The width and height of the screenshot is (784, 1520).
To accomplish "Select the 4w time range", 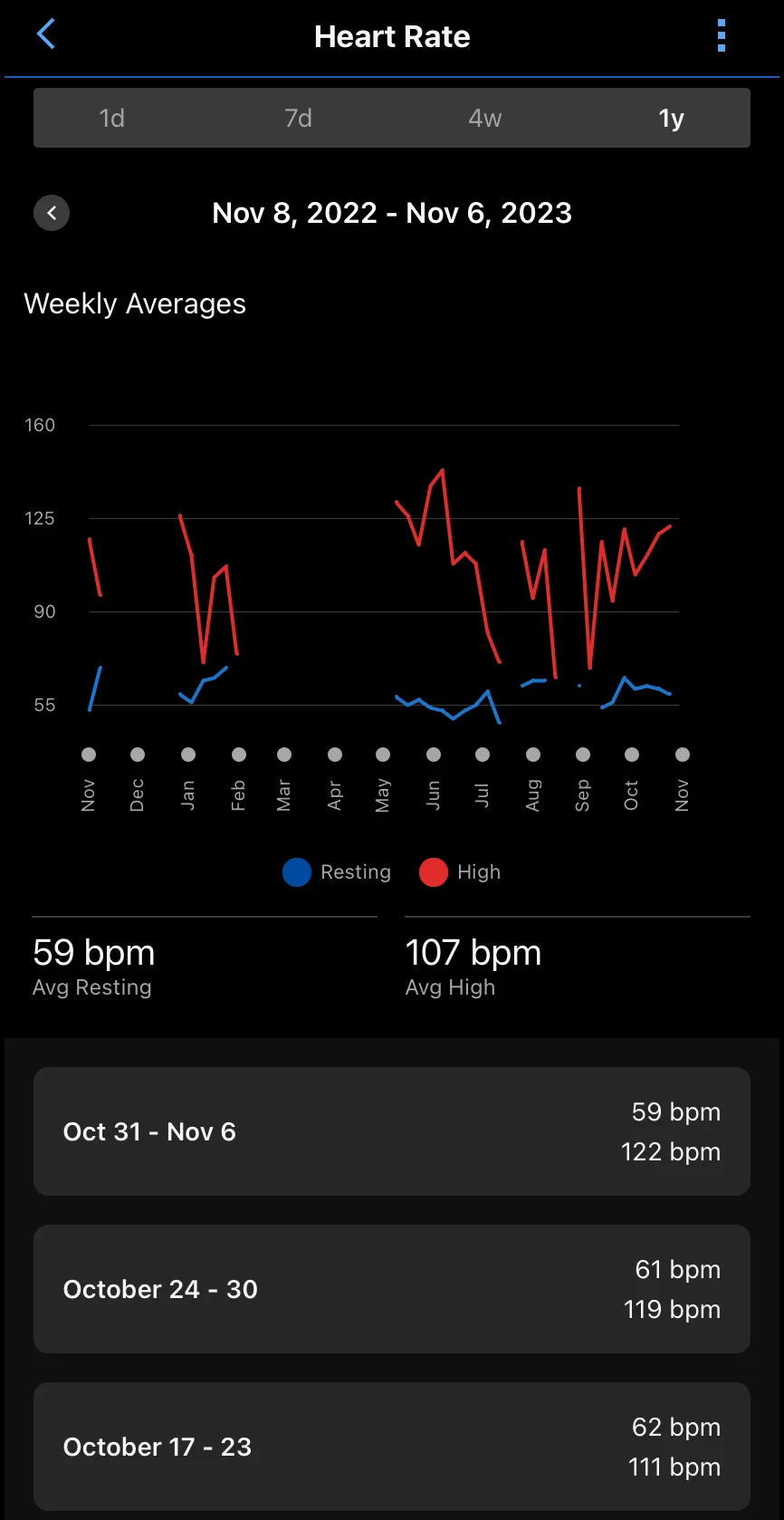I will tap(484, 118).
